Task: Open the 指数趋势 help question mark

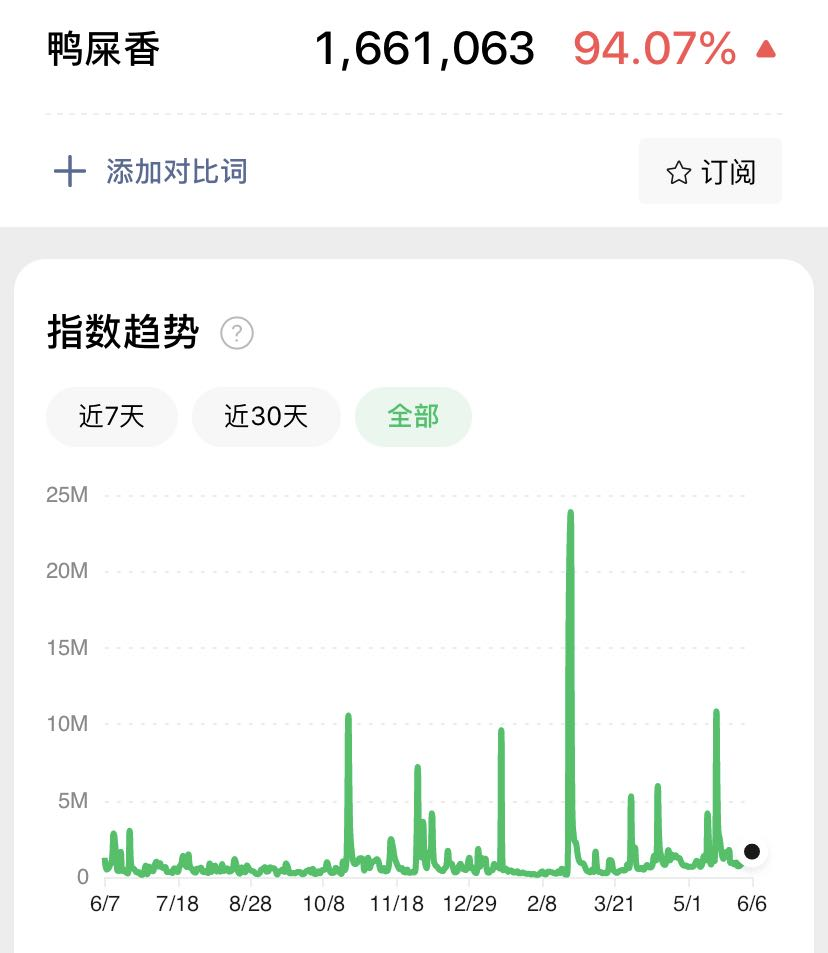Action: click(237, 333)
